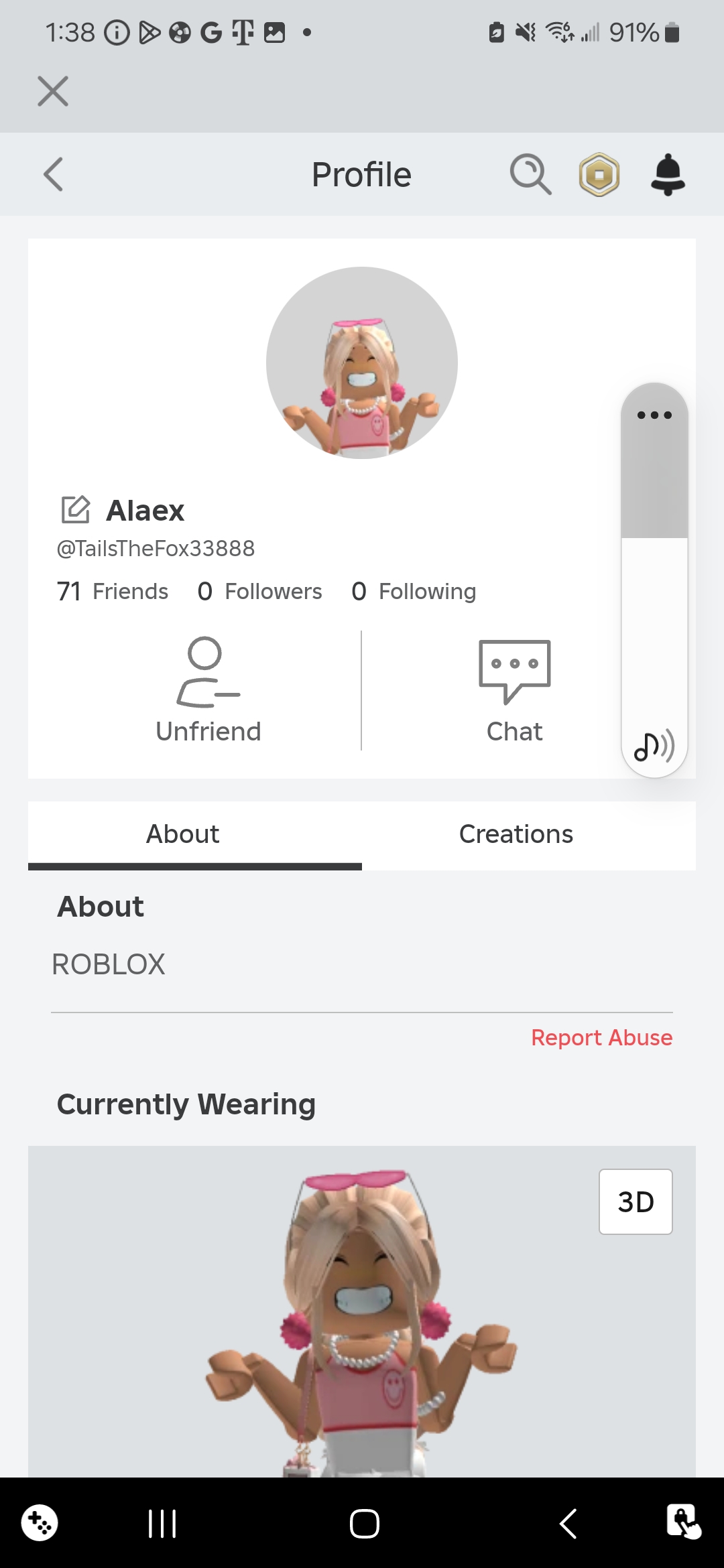The image size is (724, 1568).
Task: Start a chat with Alaex
Action: point(514,690)
